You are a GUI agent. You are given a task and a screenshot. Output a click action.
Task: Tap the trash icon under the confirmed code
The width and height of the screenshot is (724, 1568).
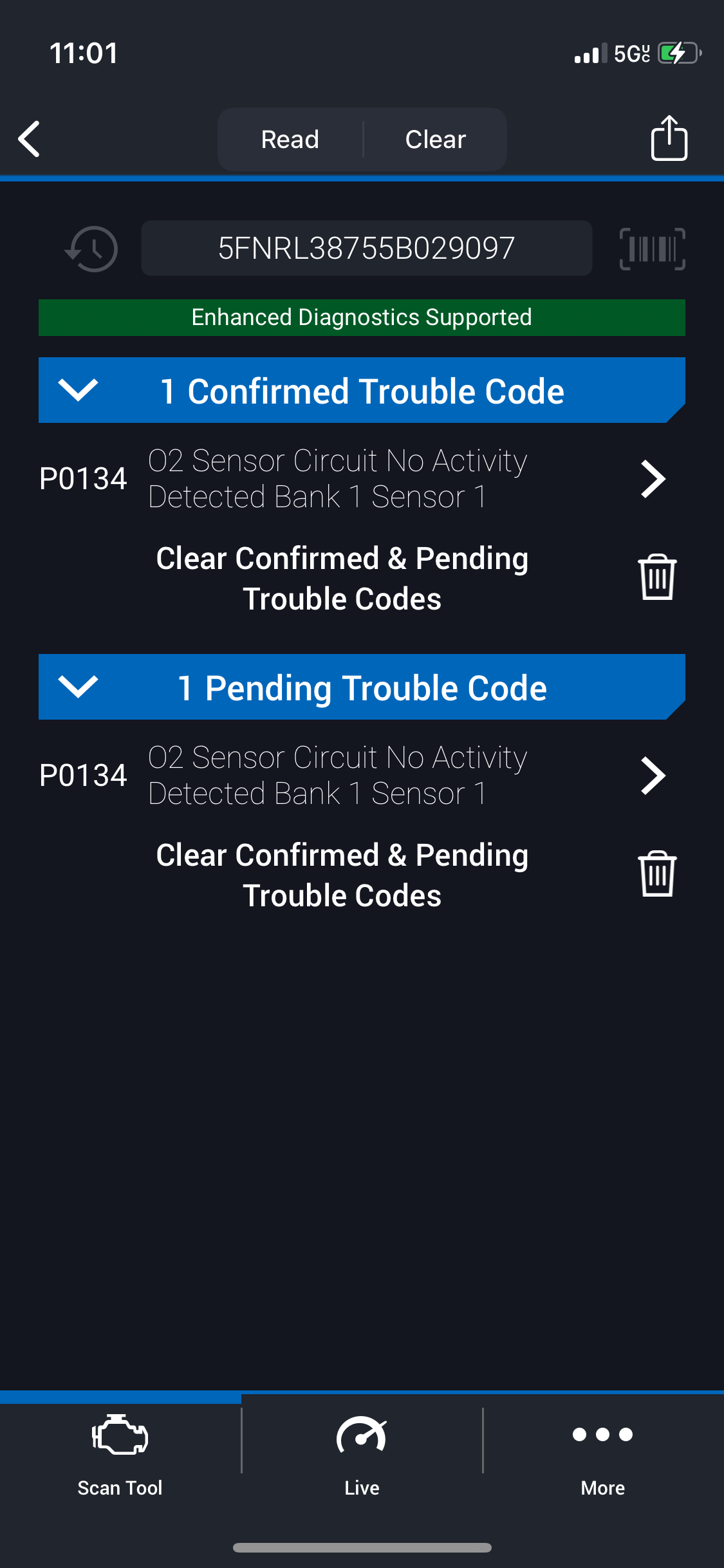[657, 577]
